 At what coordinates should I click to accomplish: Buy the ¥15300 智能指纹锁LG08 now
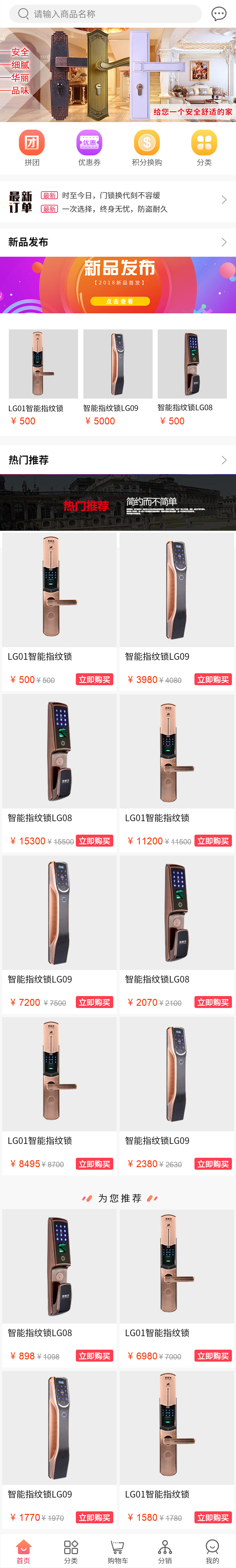[x=94, y=841]
